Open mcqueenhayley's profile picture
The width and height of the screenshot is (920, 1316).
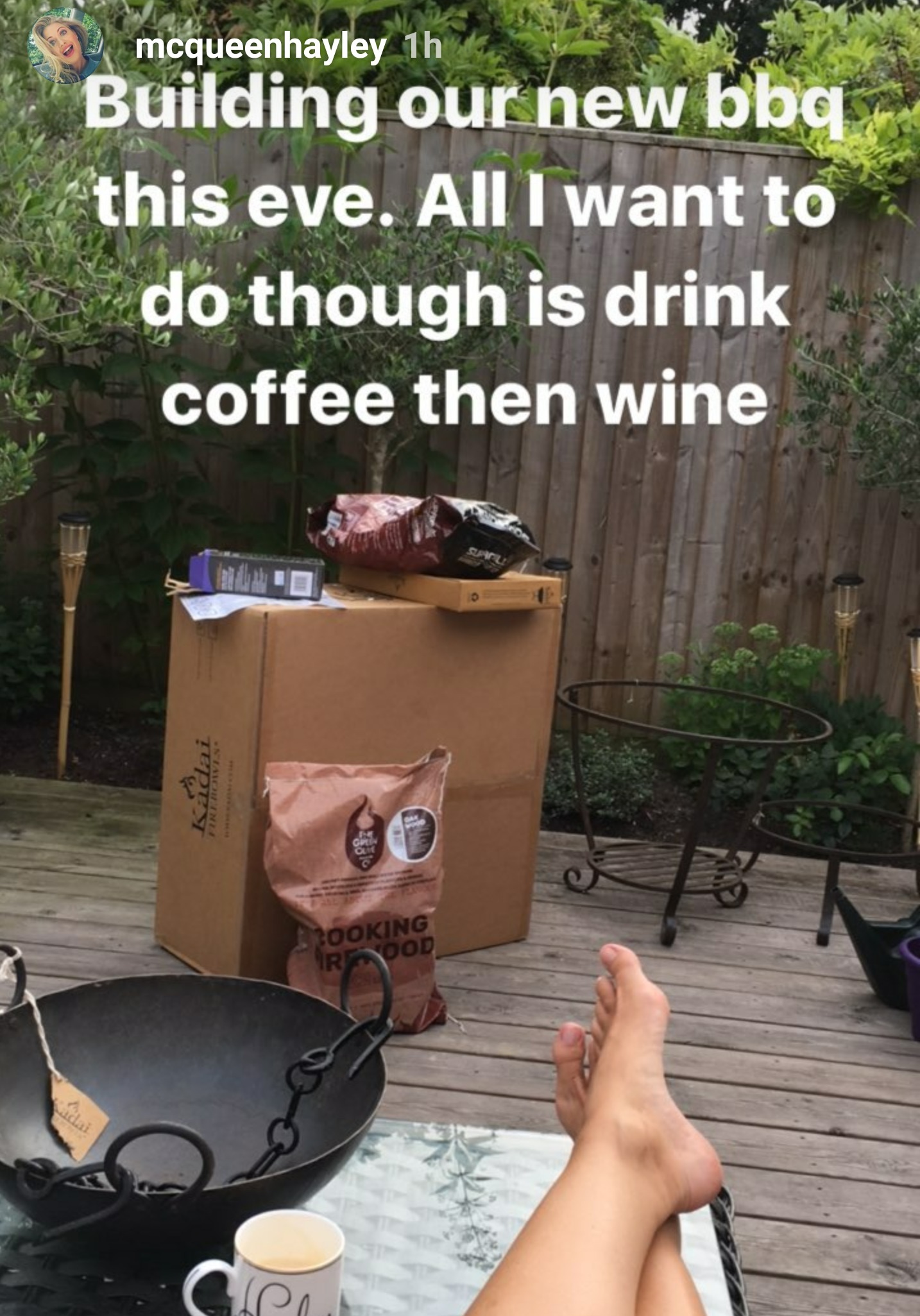64,46
